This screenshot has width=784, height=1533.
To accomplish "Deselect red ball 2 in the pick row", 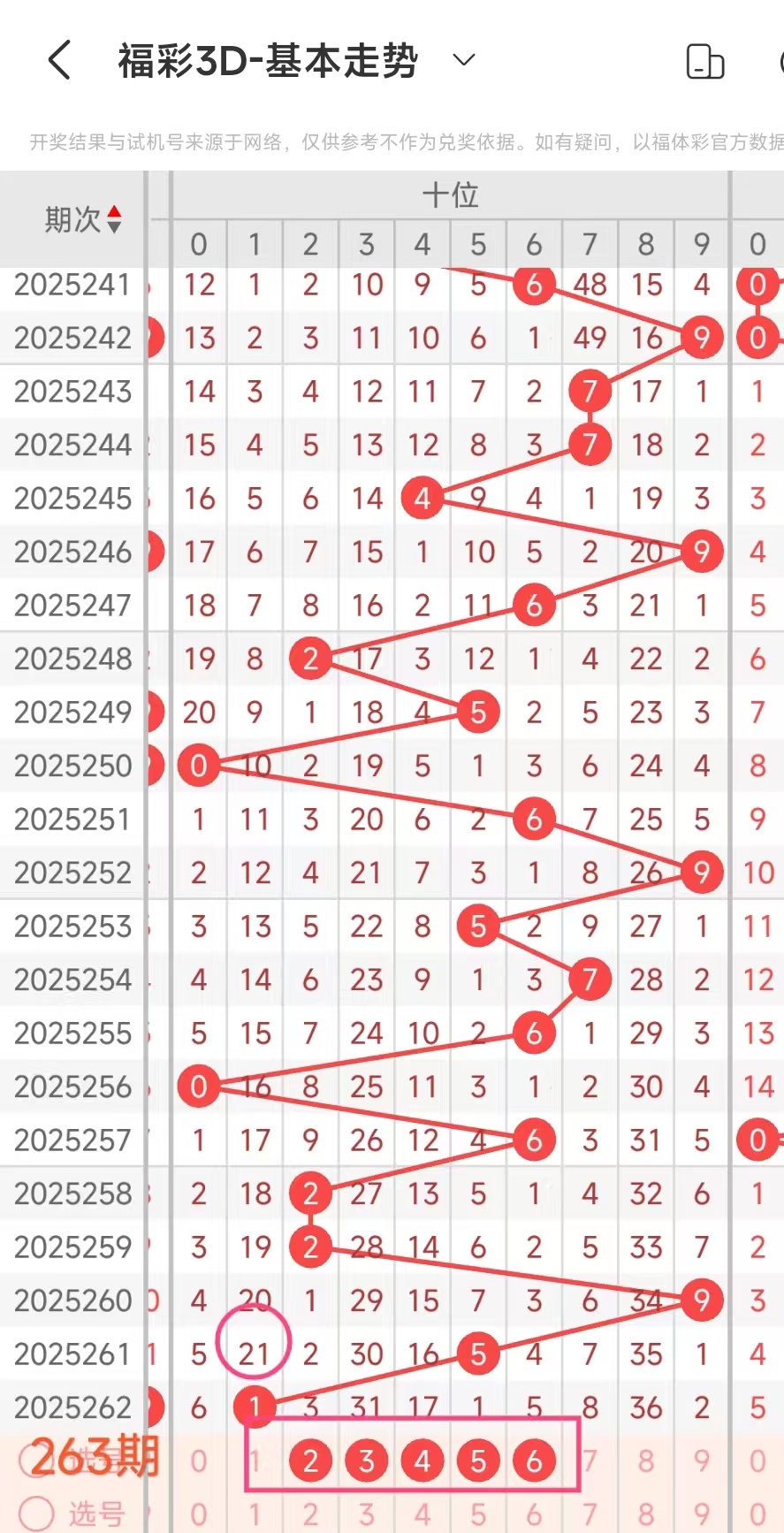I will tap(310, 1461).
